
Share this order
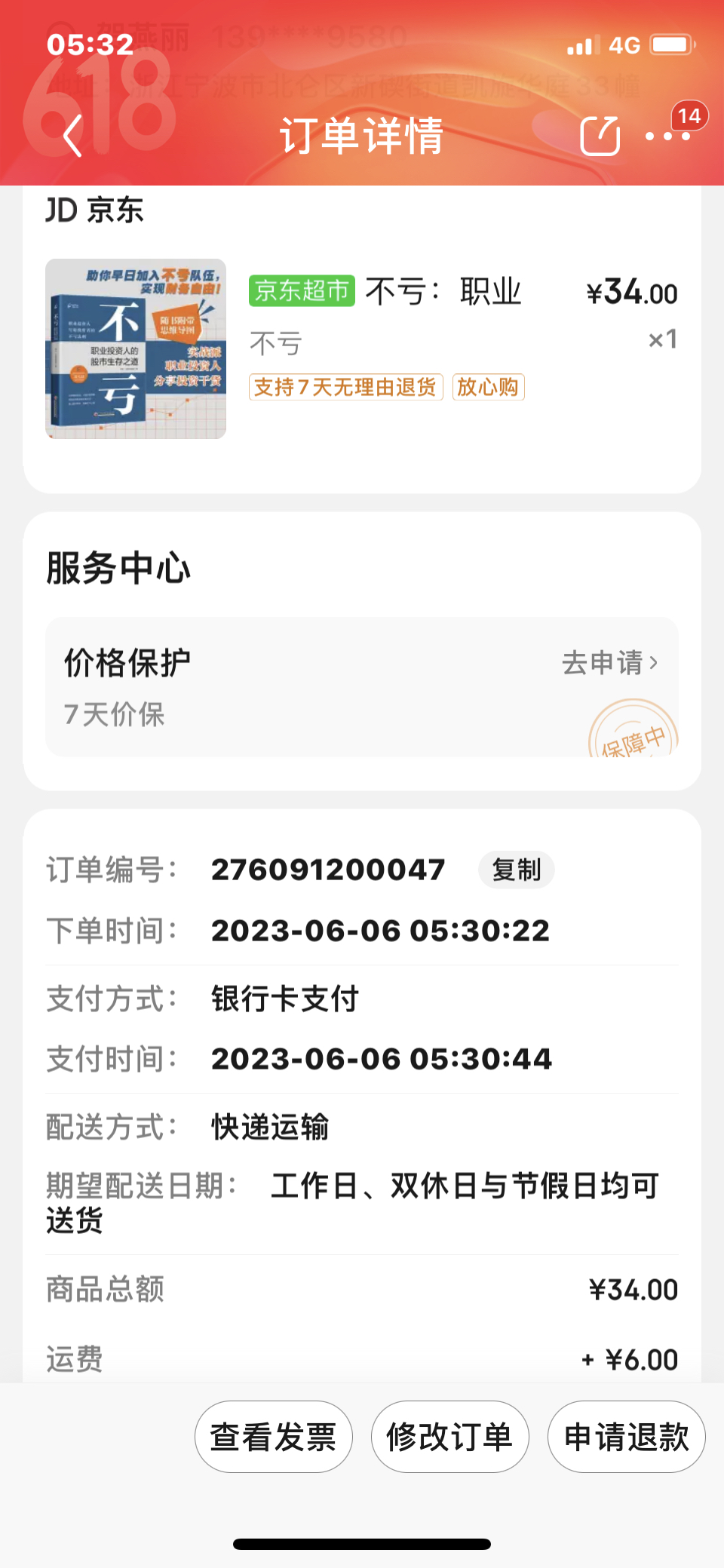pyautogui.click(x=600, y=137)
